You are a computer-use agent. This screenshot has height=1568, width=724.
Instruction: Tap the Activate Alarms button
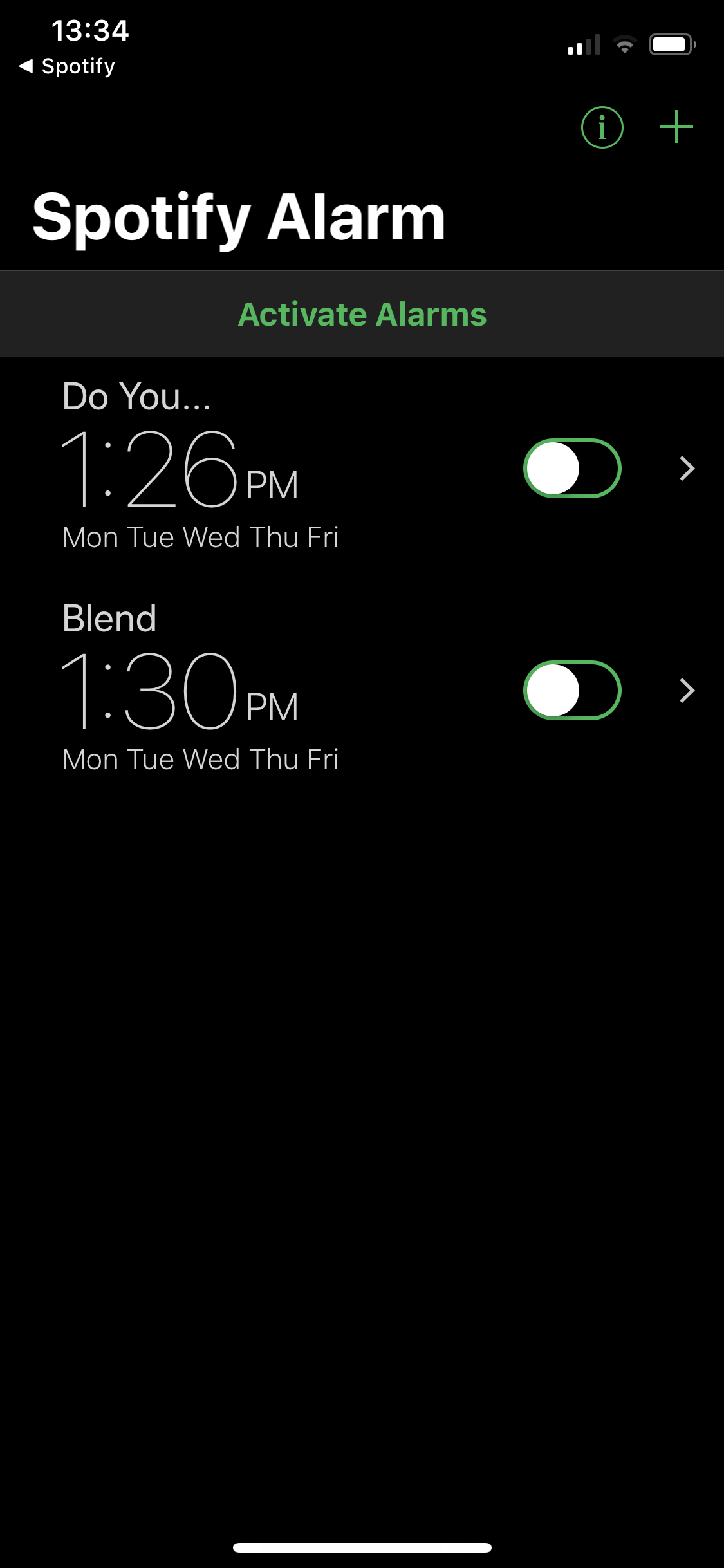(x=362, y=314)
